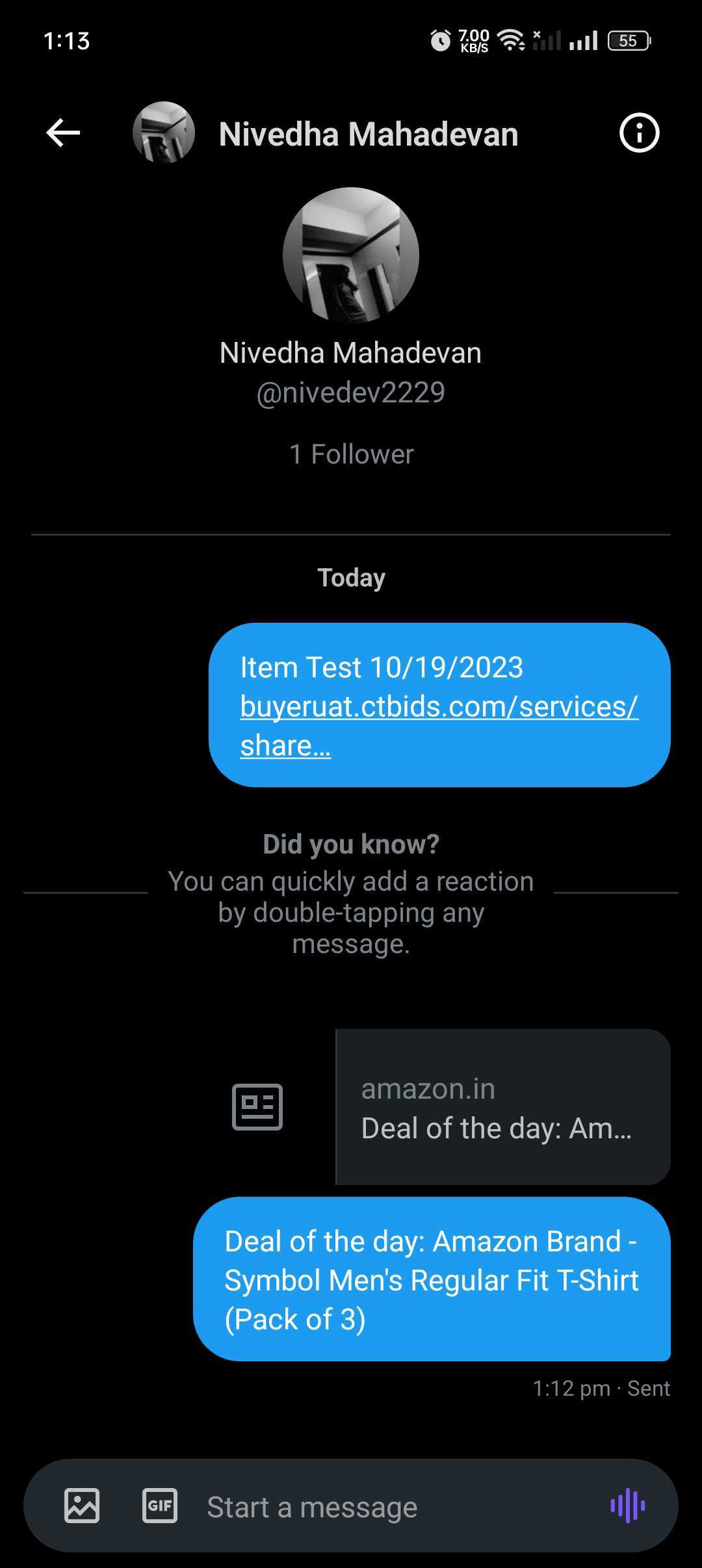Go back using the arrow

point(63,133)
